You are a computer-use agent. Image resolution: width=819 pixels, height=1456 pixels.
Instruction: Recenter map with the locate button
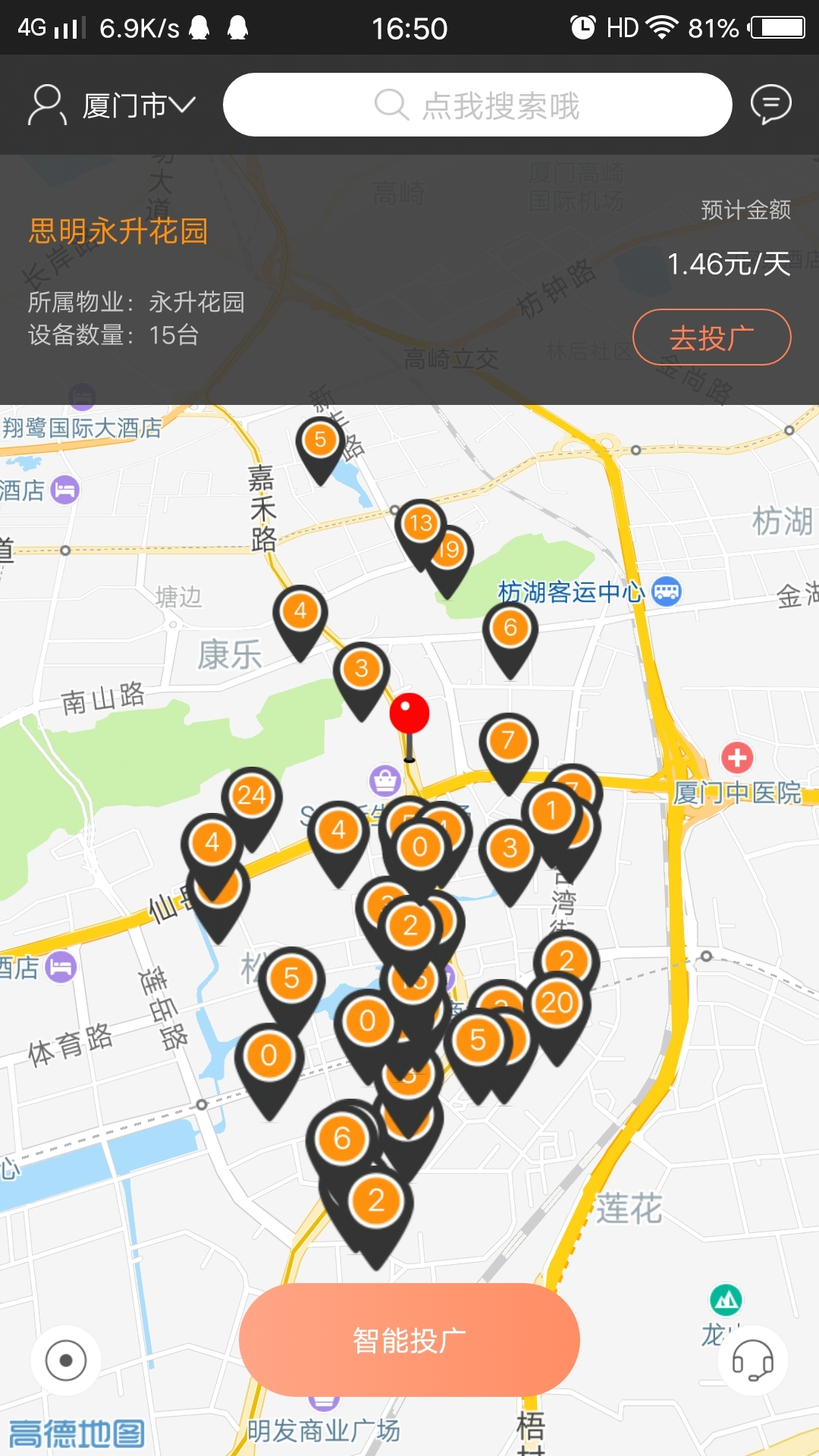click(66, 1361)
